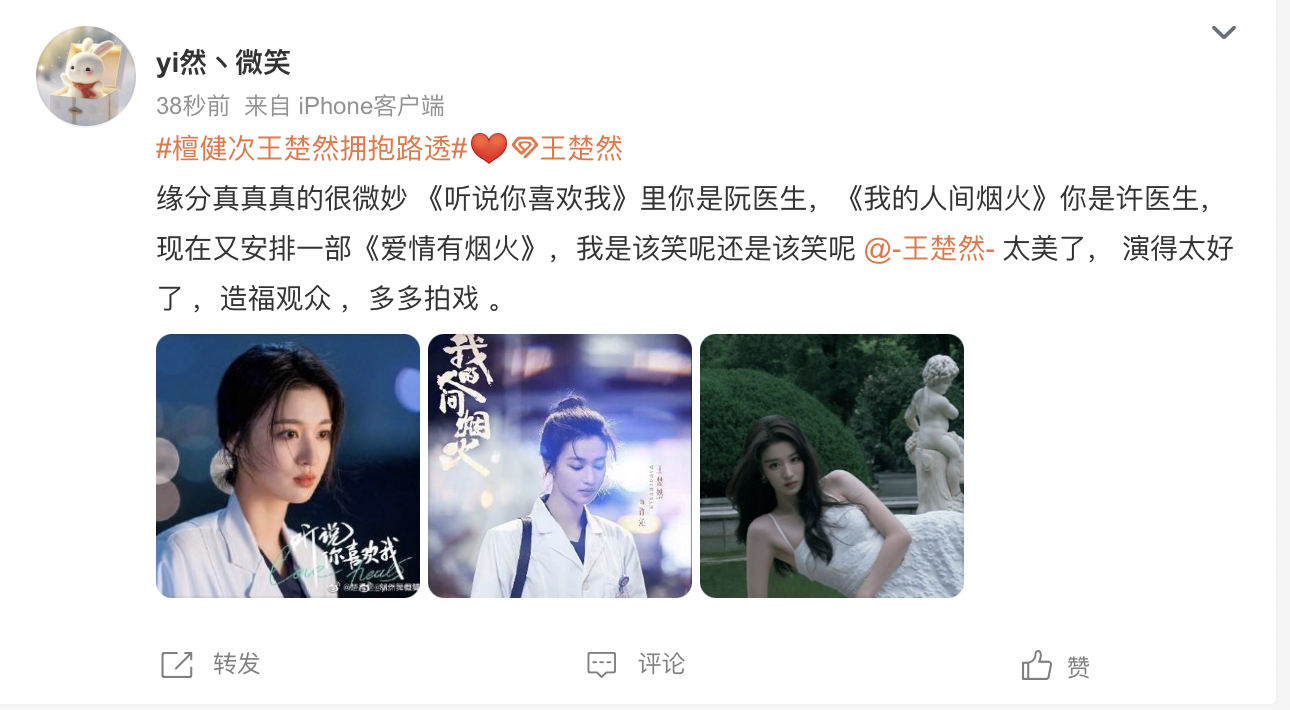Open yi然丶微笑's profile avatar
The width and height of the screenshot is (1290, 710).
(86, 76)
